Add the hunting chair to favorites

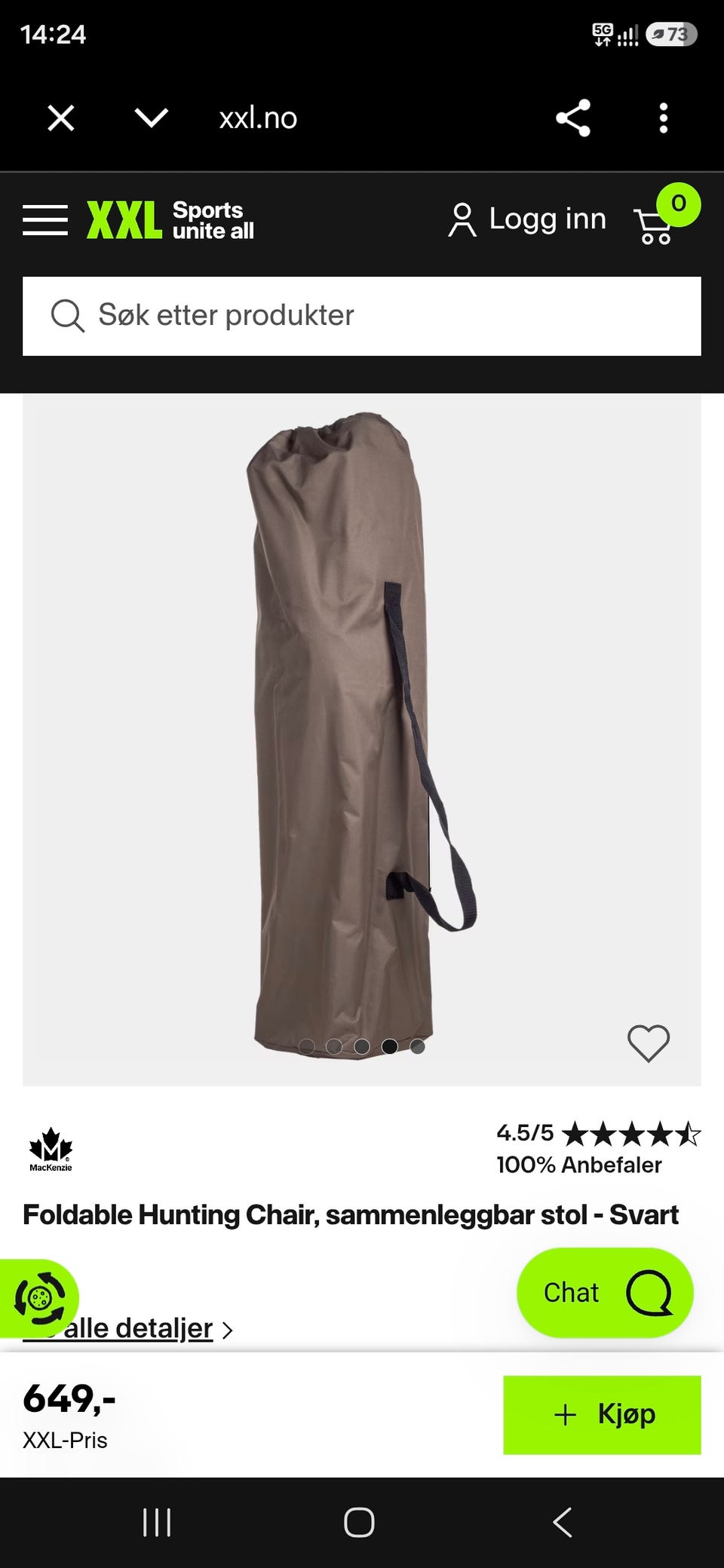[649, 1043]
